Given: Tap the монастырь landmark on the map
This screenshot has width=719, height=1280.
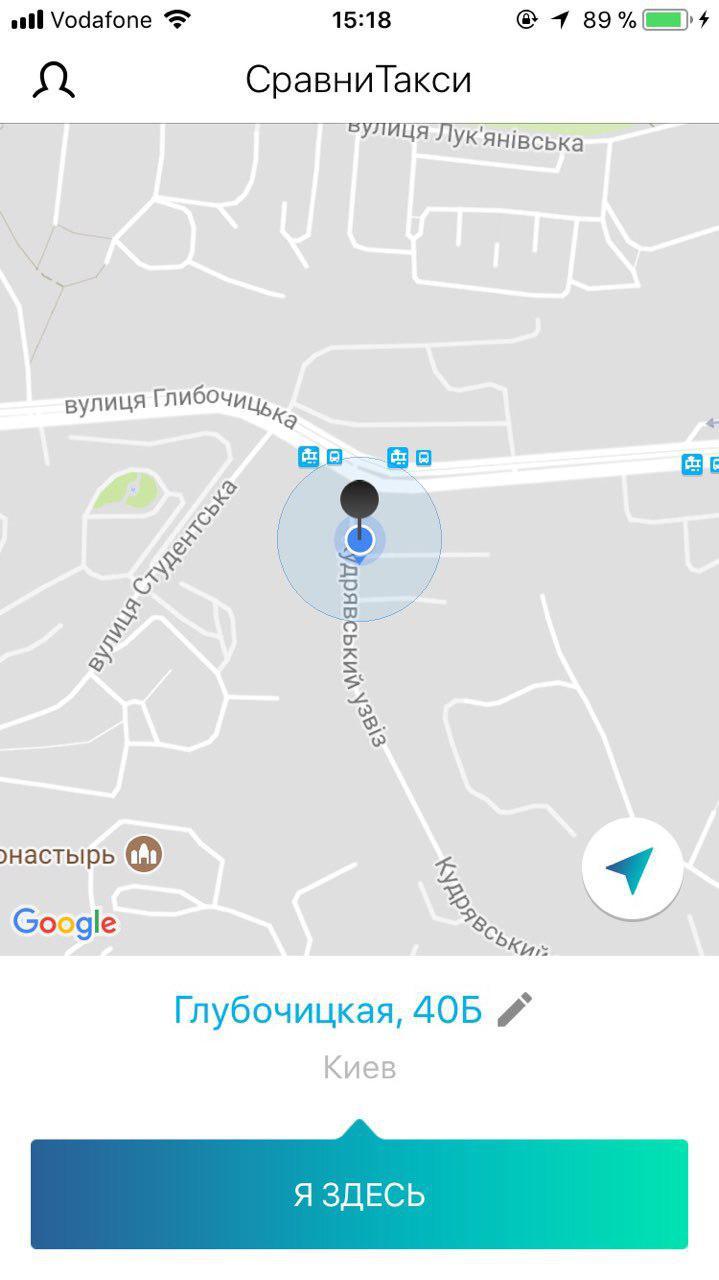Looking at the screenshot, I should click(x=144, y=853).
